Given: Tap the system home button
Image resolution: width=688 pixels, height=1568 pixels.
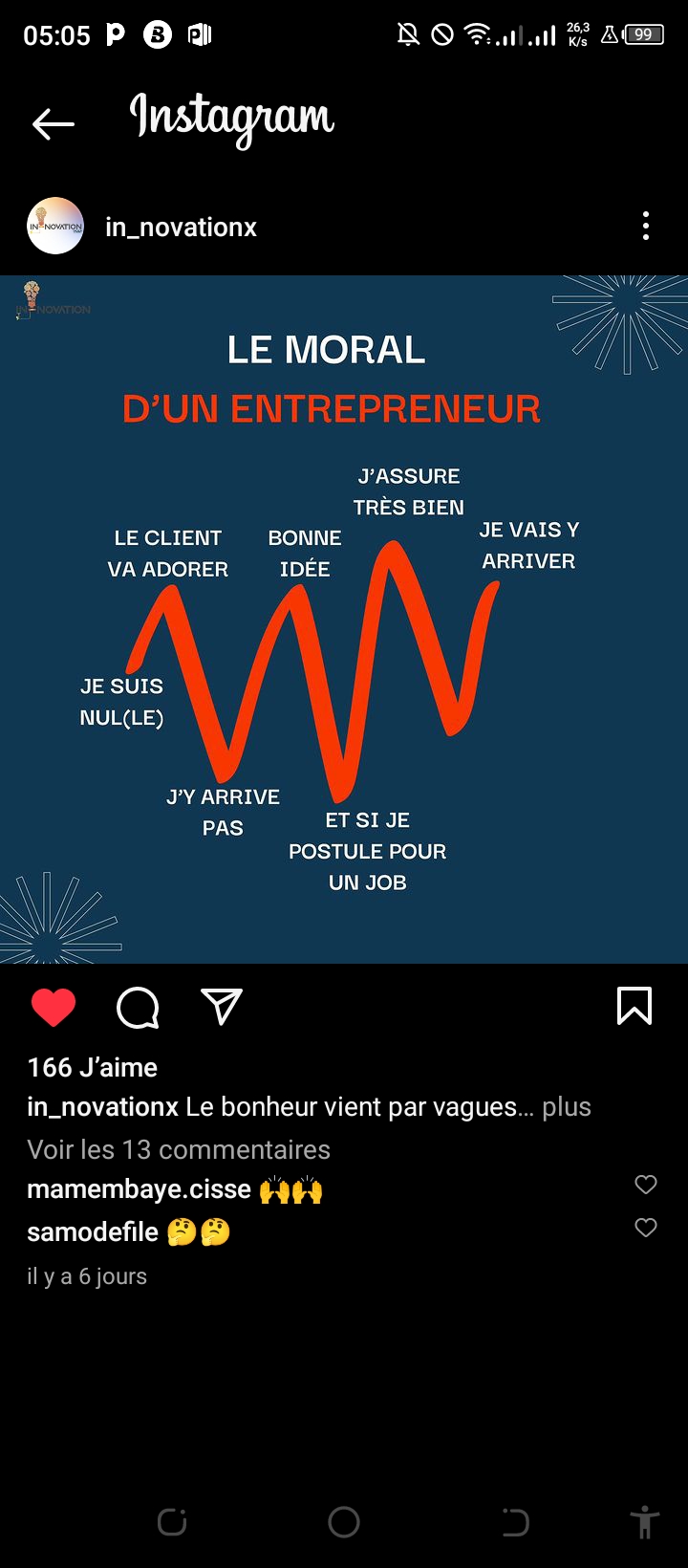Looking at the screenshot, I should [x=344, y=1521].
